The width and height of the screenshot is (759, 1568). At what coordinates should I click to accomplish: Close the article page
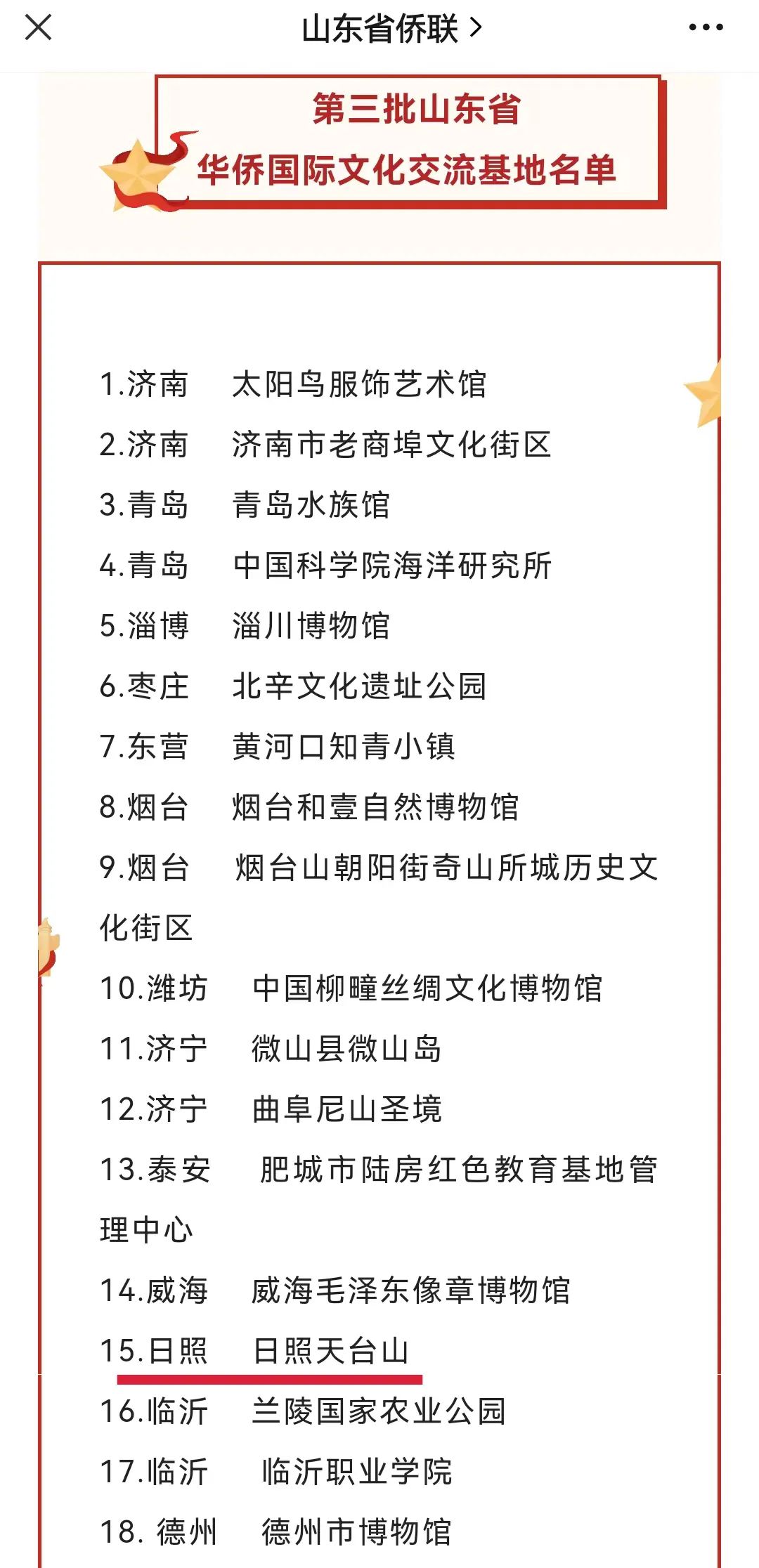38,28
